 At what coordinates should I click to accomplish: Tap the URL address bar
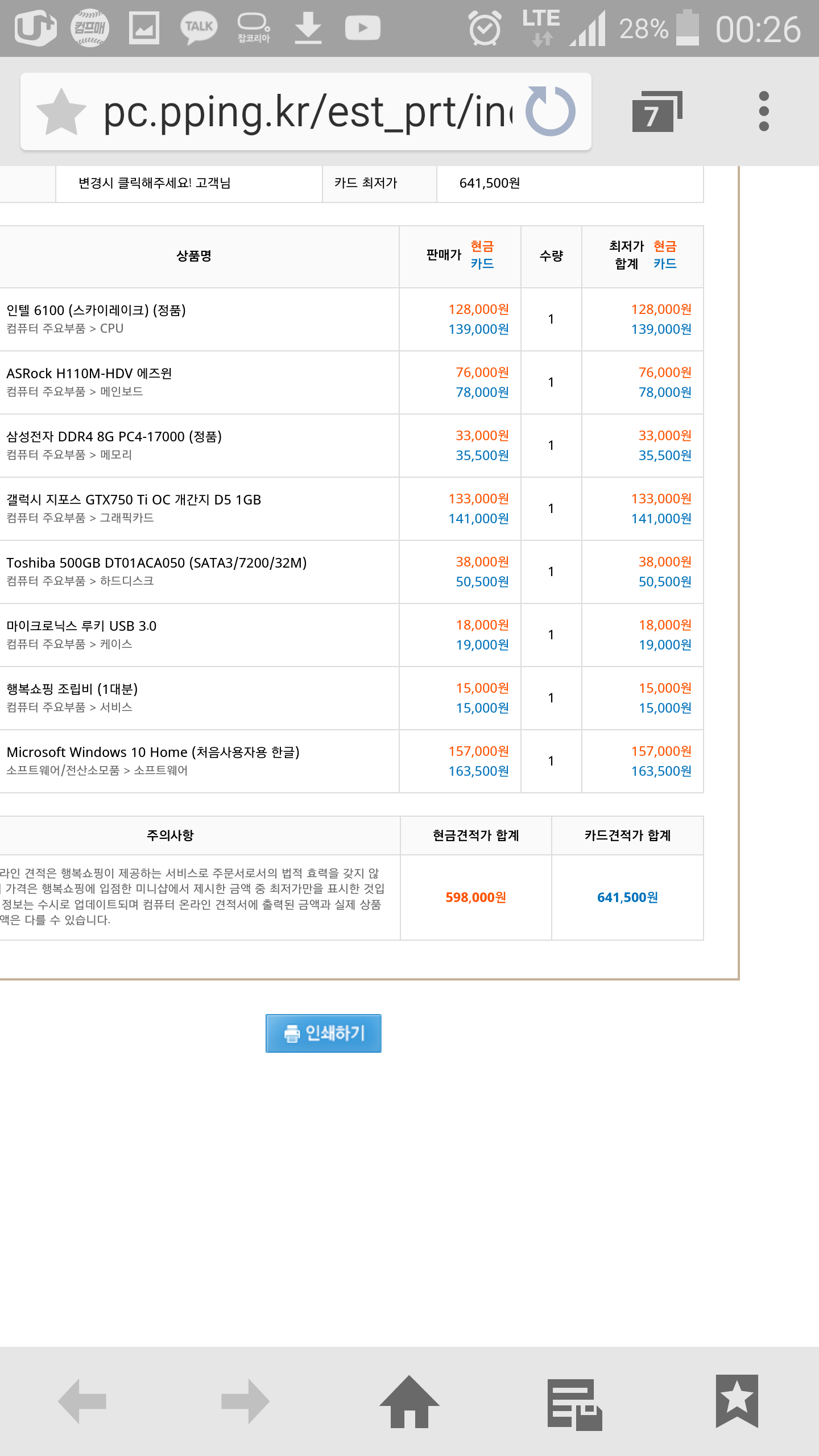(x=307, y=112)
